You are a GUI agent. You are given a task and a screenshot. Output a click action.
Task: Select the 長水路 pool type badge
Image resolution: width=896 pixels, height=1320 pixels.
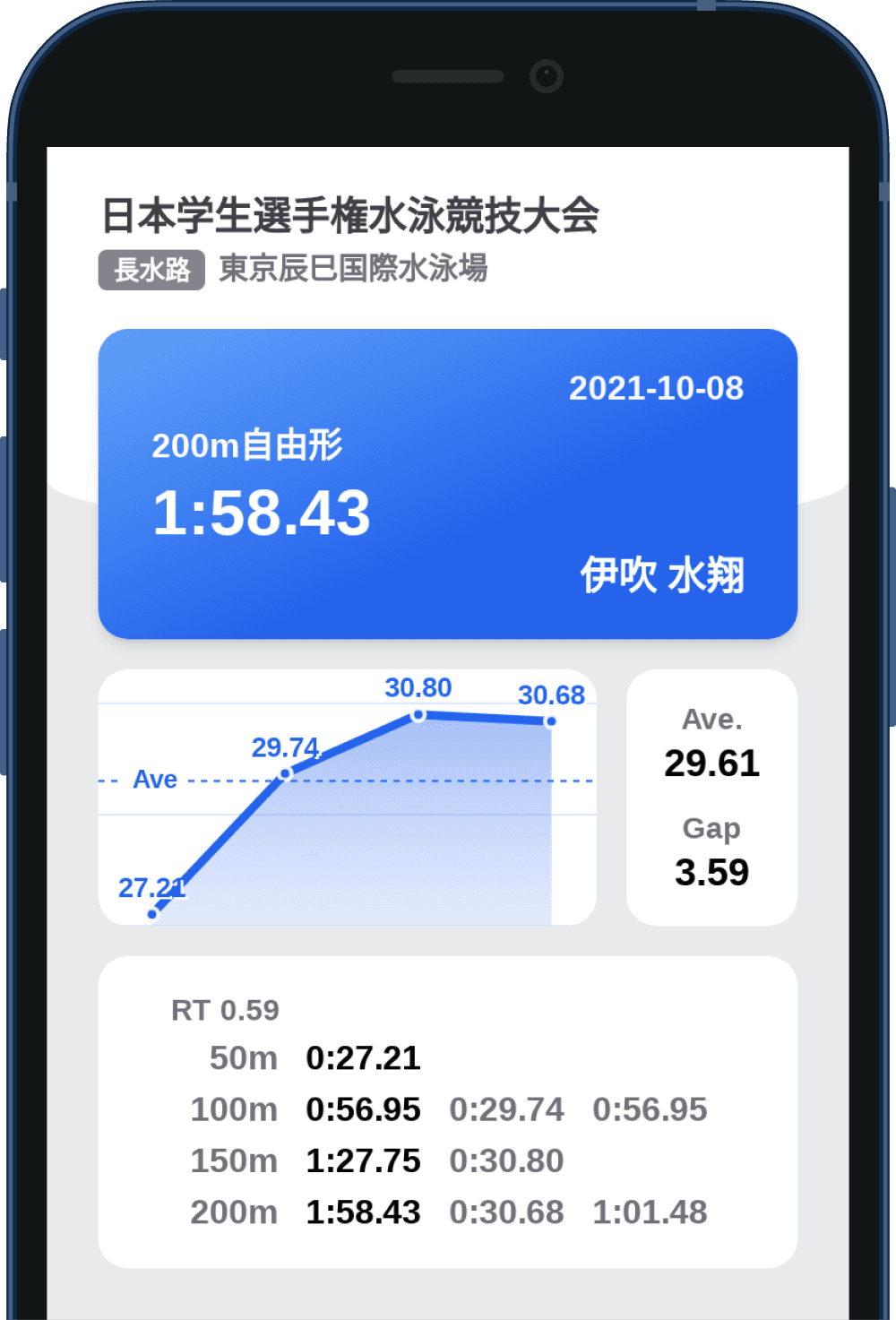pos(150,271)
